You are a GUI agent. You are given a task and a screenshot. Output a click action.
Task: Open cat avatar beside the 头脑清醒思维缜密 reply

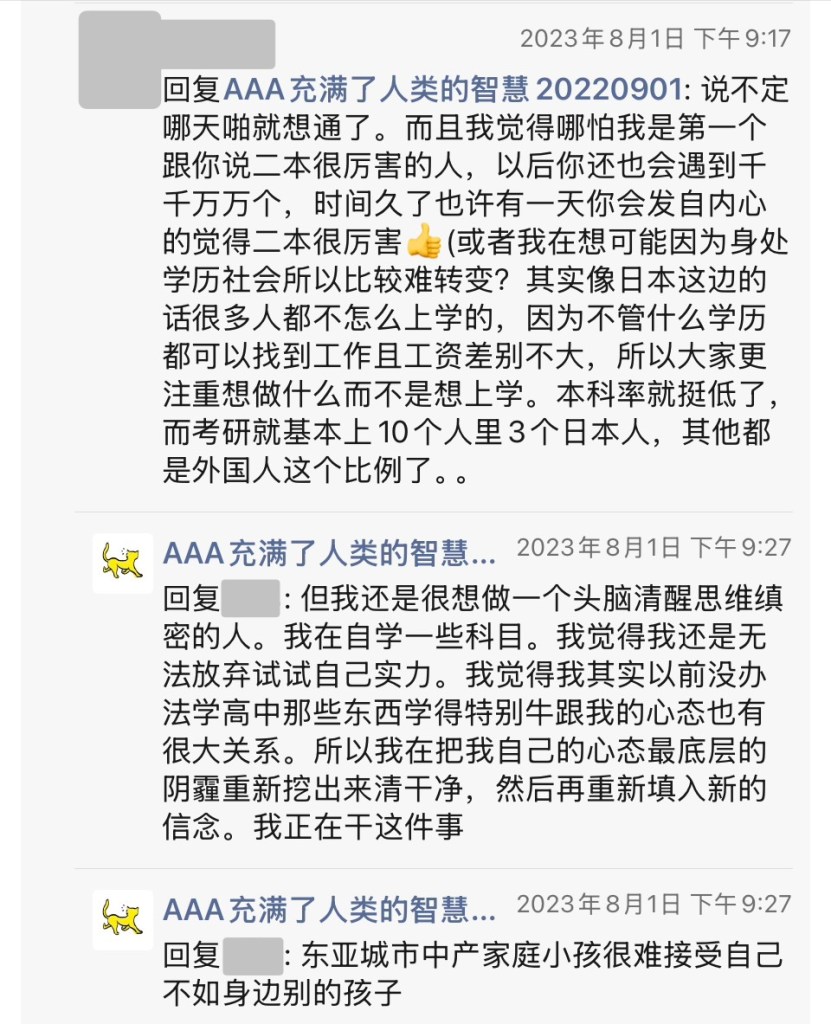coord(122,563)
